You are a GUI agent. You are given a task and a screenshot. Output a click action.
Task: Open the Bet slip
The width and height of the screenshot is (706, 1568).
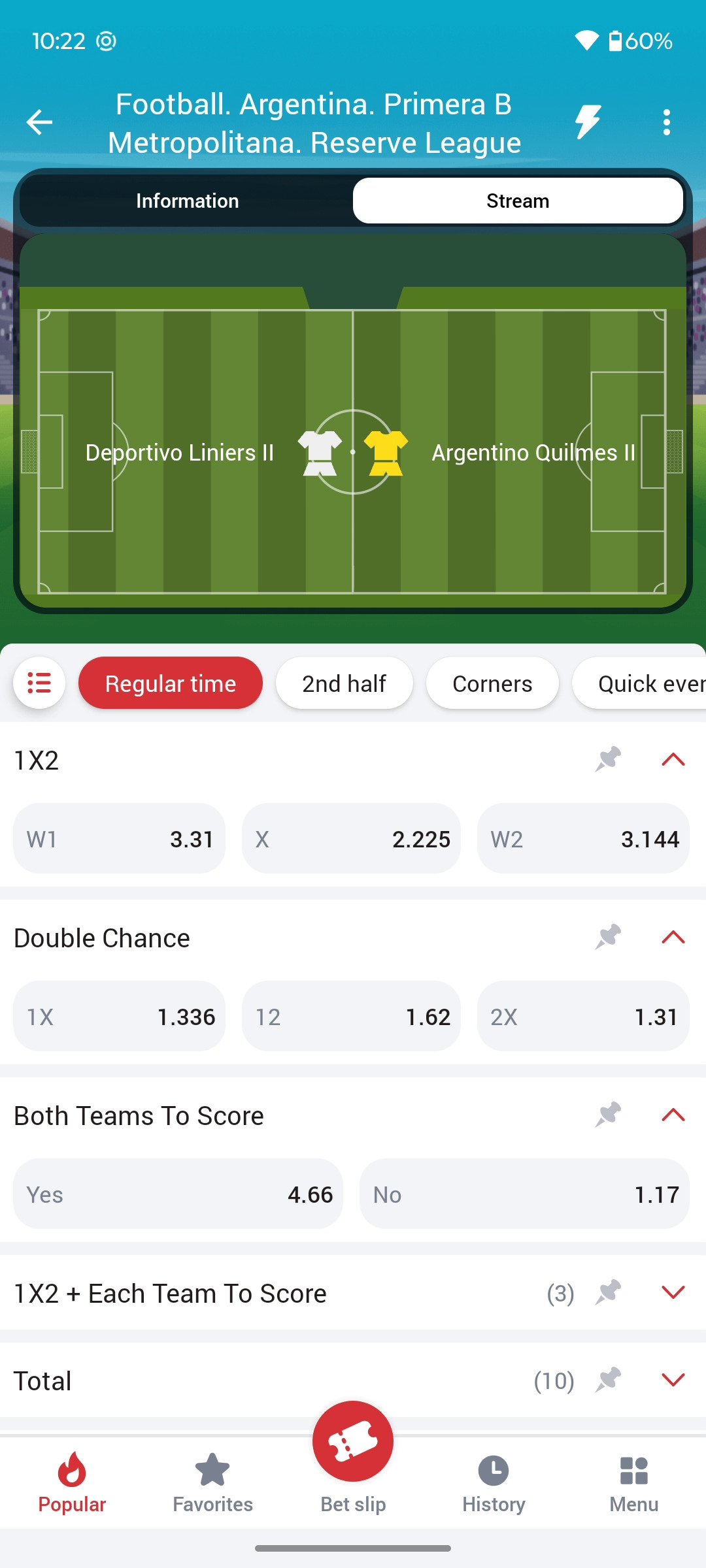tap(353, 1457)
